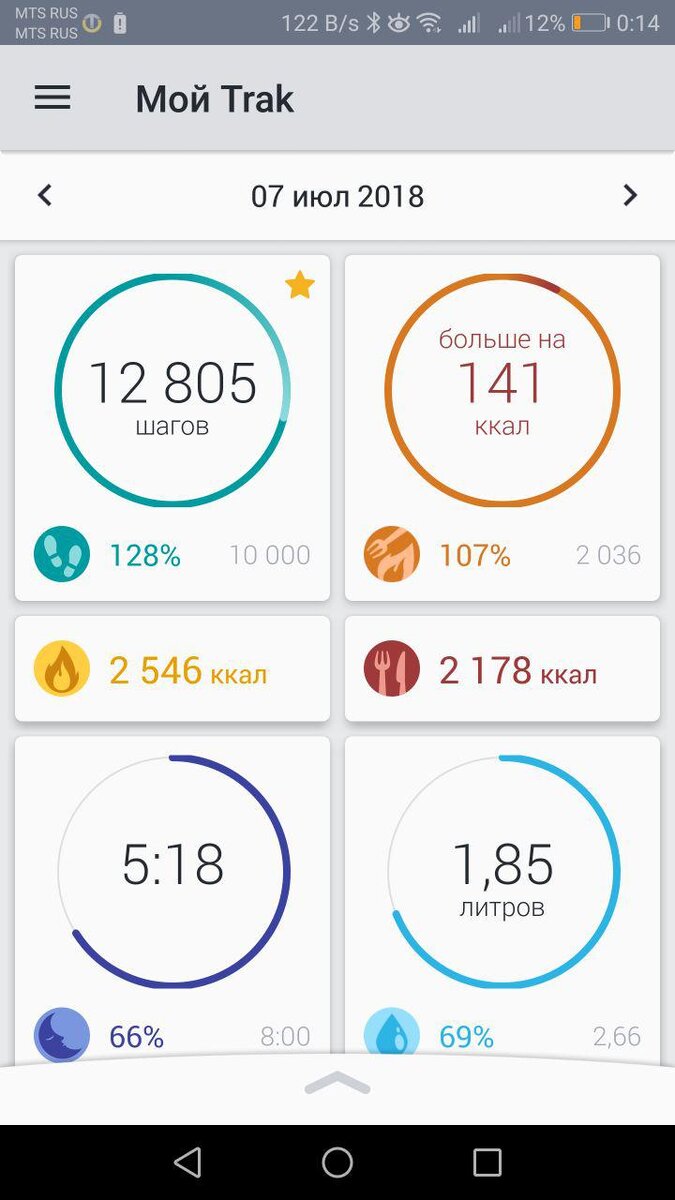
Task: Open the 2 178 ккал eaten calories card
Action: pyautogui.click(x=502, y=669)
